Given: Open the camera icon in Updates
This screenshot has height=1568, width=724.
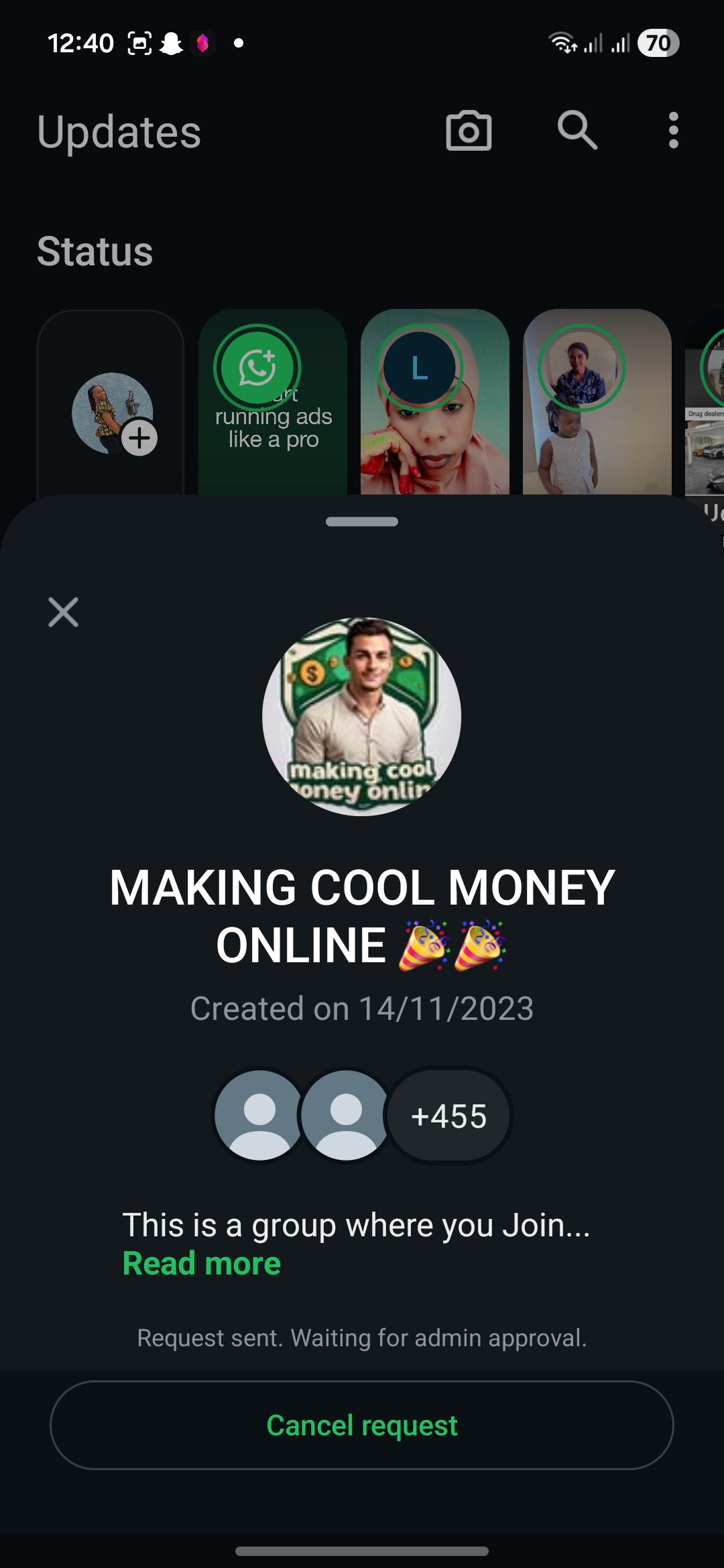Looking at the screenshot, I should (x=469, y=130).
